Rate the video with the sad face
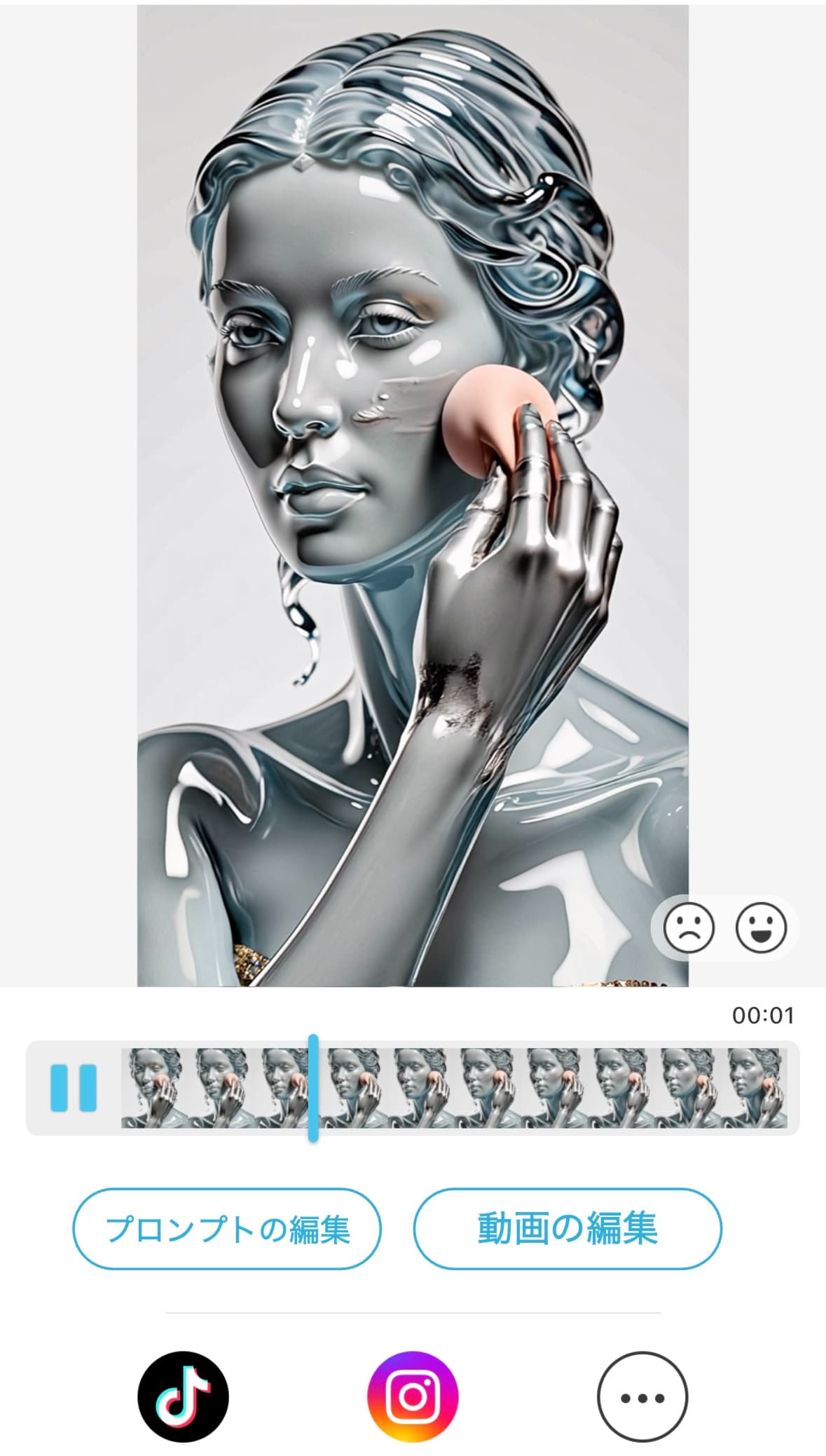 (689, 927)
